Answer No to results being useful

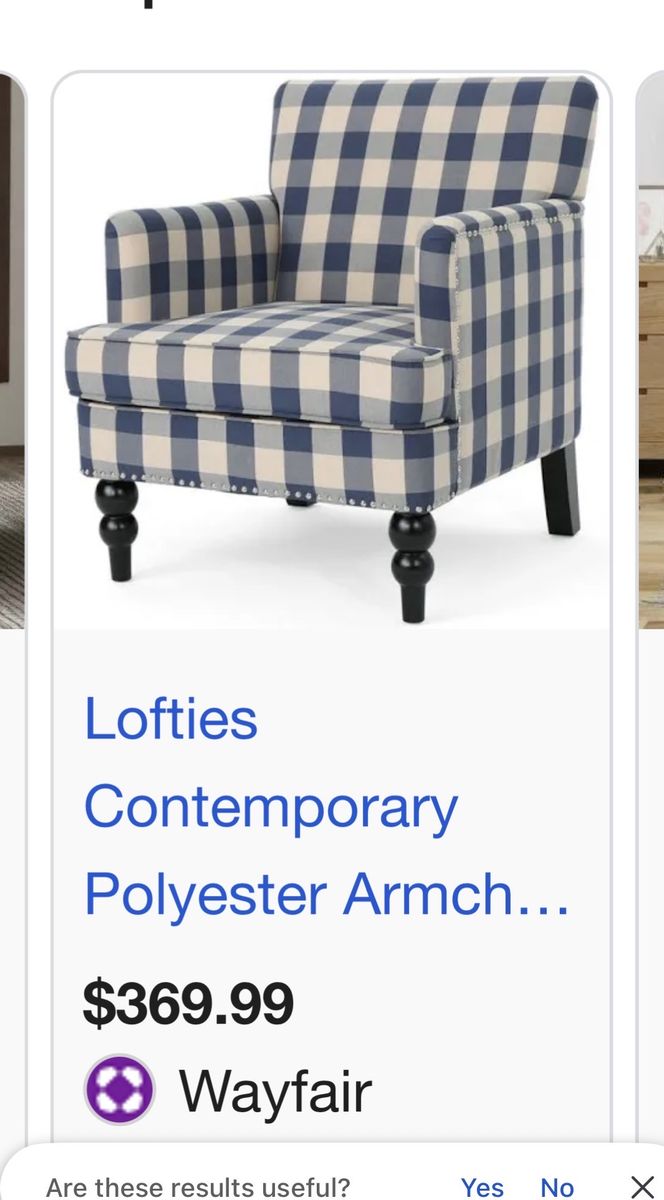click(x=557, y=1186)
